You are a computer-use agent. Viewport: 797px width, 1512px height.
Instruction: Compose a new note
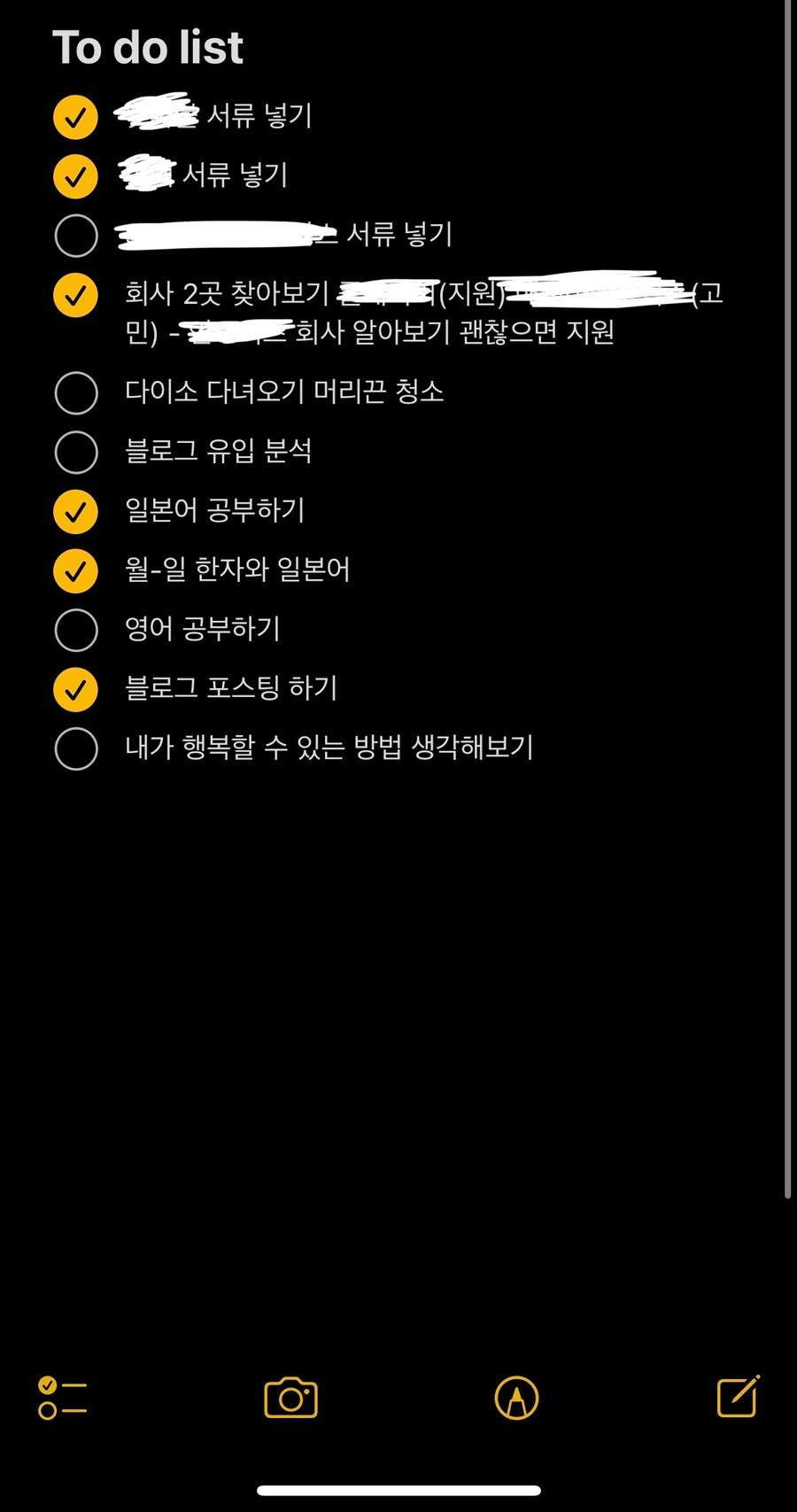coord(738,1397)
